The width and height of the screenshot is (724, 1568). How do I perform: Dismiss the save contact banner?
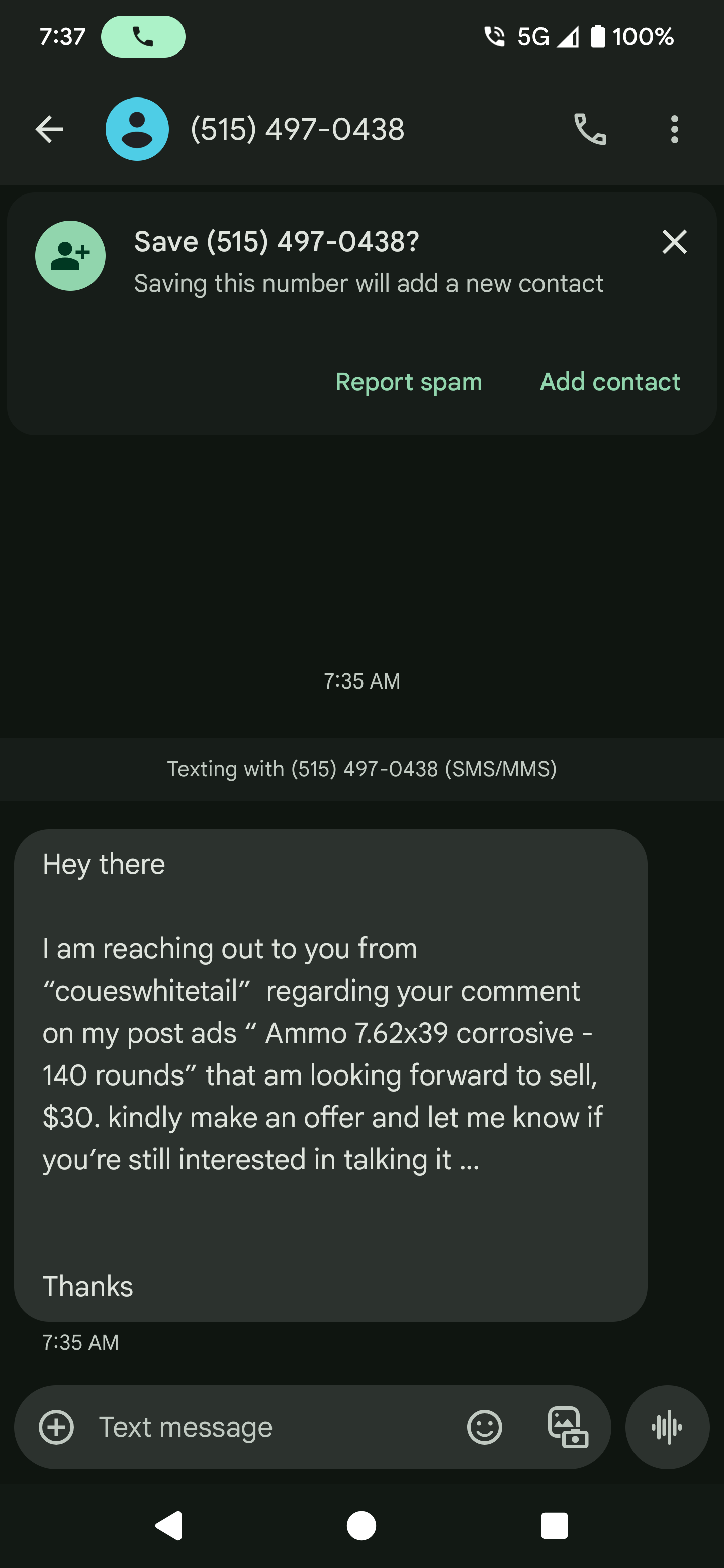[x=674, y=242]
